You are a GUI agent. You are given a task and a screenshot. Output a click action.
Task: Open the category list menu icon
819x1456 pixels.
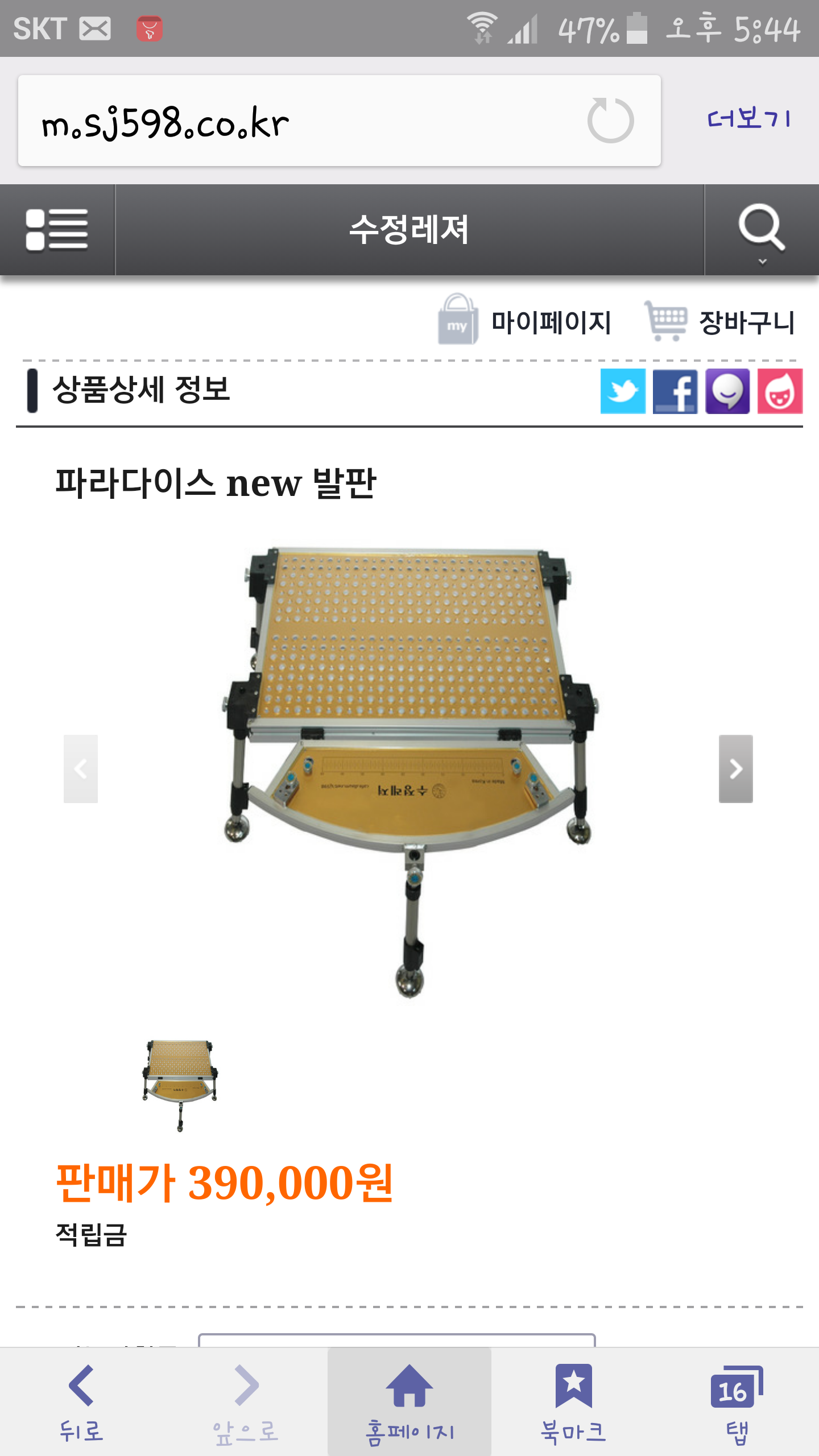click(57, 230)
